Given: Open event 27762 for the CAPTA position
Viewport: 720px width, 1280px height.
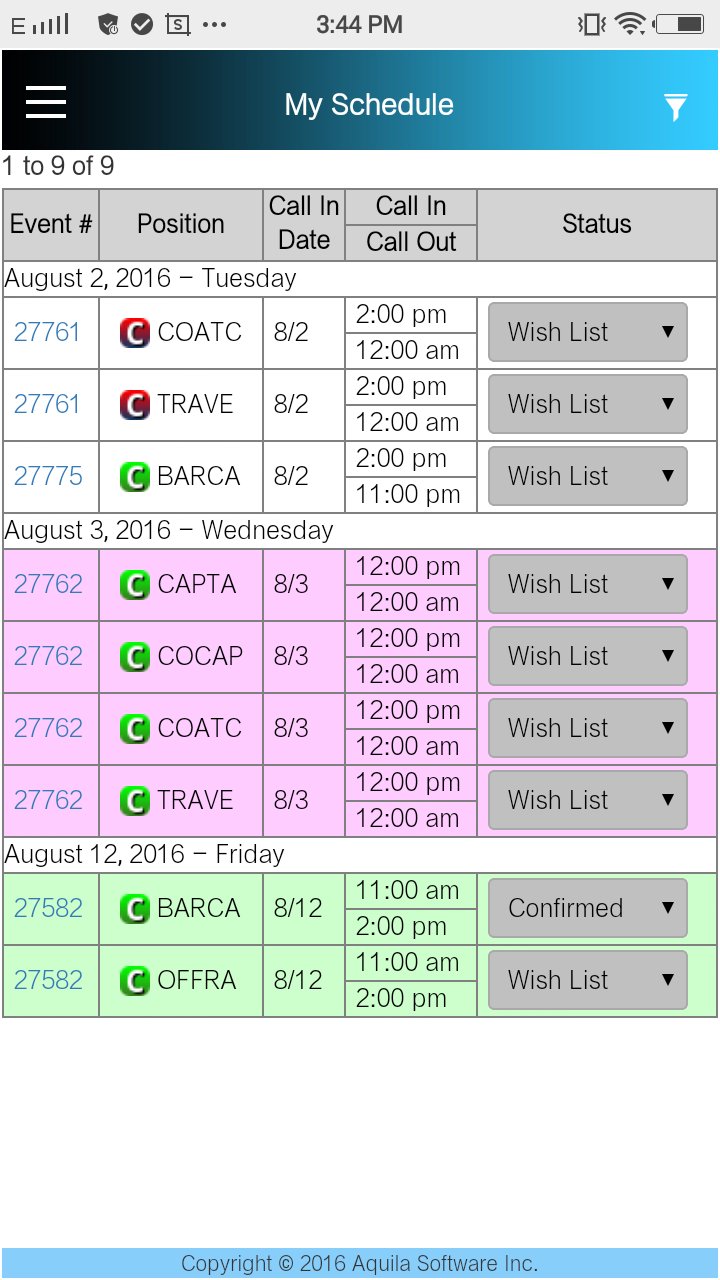Looking at the screenshot, I should pos(48,584).
